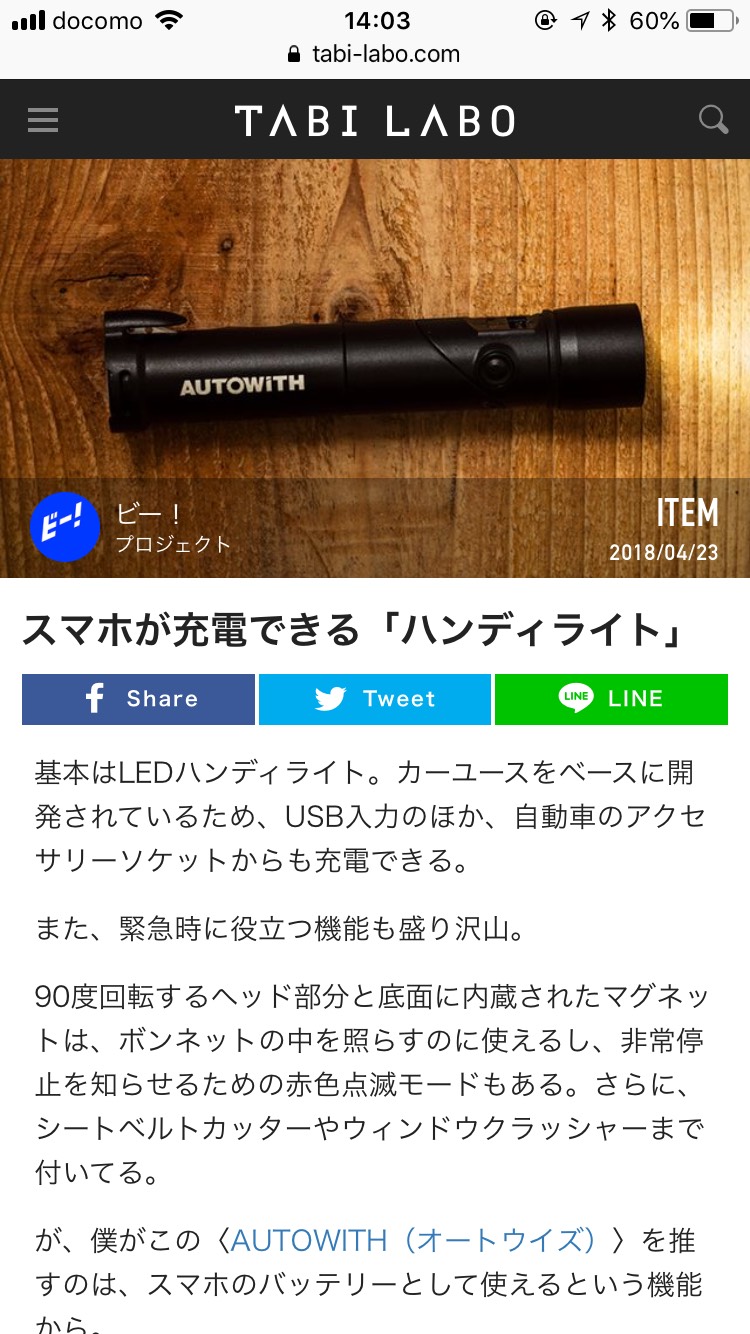Share the article on Facebook
The width and height of the screenshot is (750, 1334).
point(138,699)
